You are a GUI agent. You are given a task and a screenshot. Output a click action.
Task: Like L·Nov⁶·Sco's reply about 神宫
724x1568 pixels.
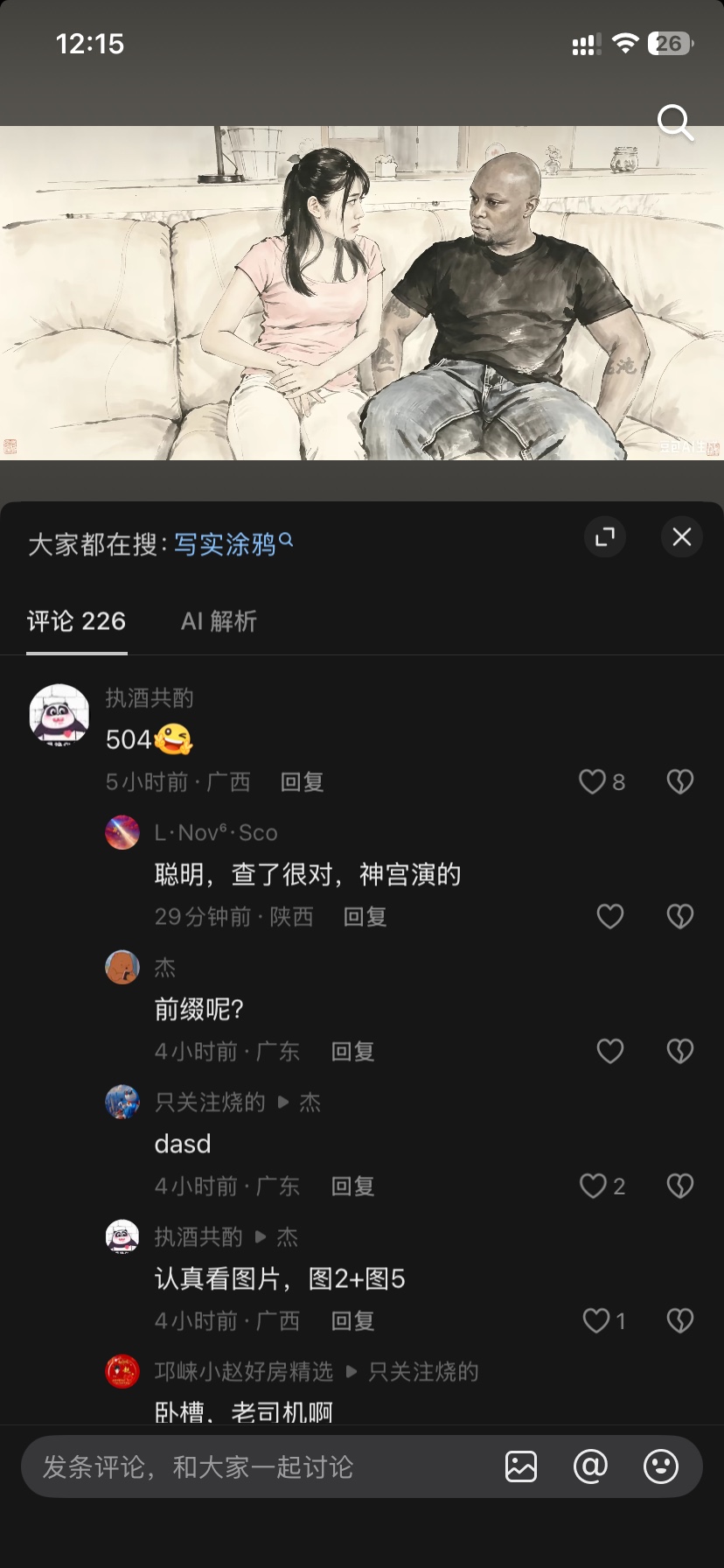(x=610, y=916)
